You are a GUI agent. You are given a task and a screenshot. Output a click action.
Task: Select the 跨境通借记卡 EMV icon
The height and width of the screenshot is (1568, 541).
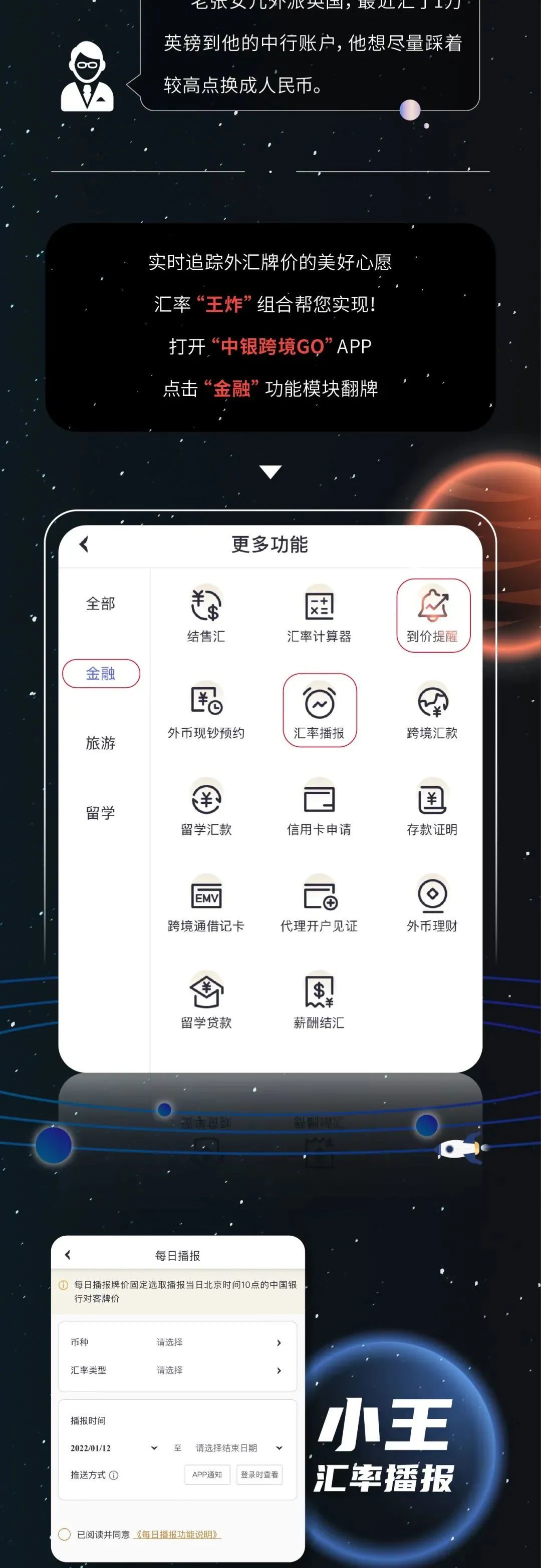point(206,900)
